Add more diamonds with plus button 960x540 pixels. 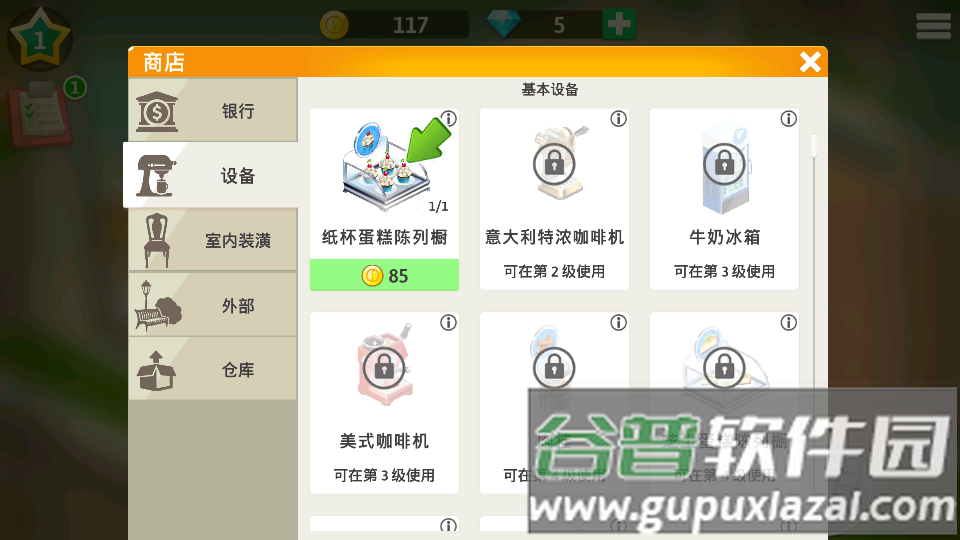(x=619, y=24)
